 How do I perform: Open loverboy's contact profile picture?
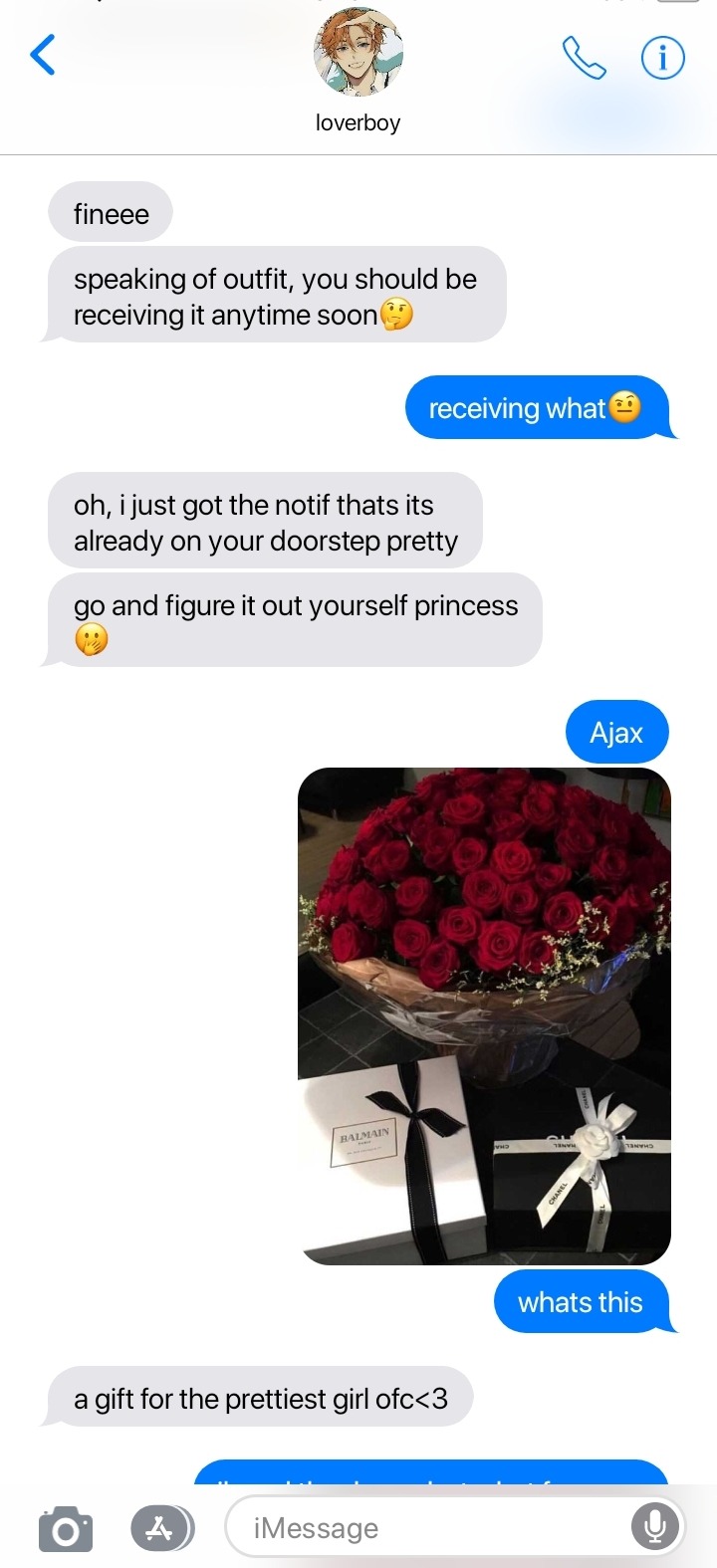coord(358,53)
